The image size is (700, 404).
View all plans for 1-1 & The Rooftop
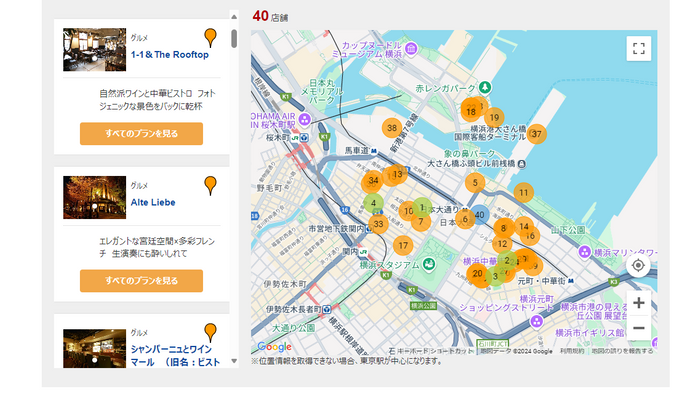coord(141,133)
